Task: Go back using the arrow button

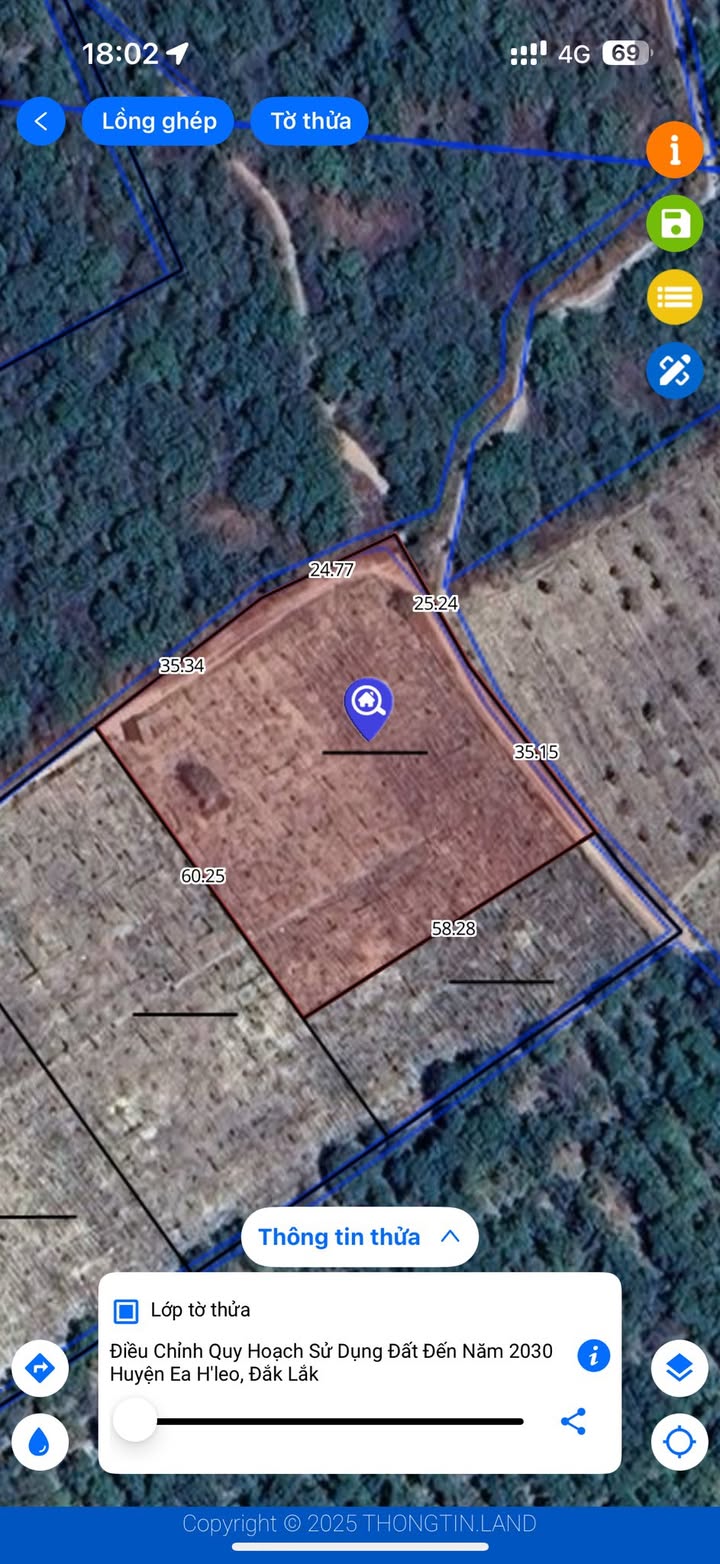Action: click(41, 121)
